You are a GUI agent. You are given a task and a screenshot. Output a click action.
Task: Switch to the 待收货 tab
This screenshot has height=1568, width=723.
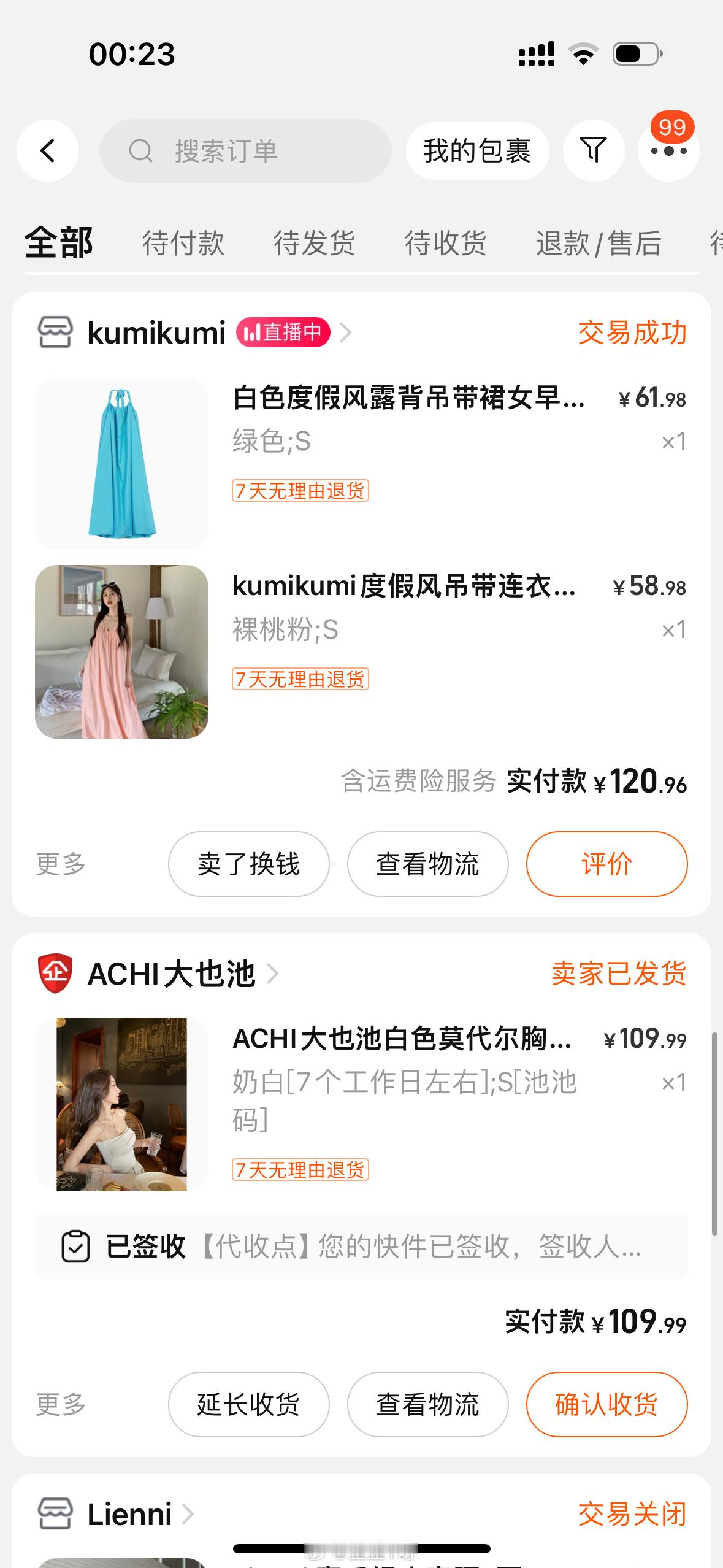tap(446, 243)
